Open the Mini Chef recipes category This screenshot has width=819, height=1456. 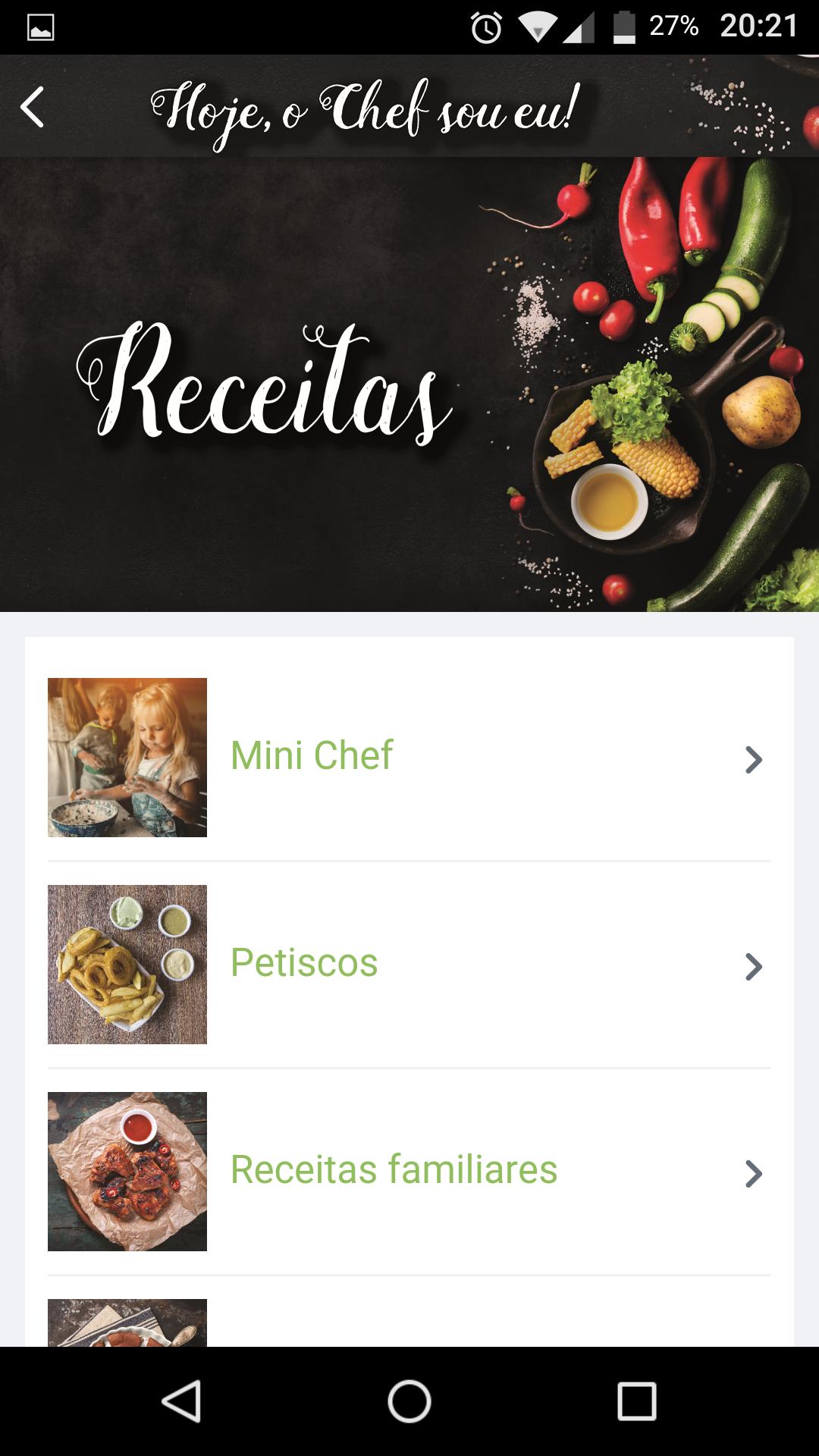click(409, 757)
